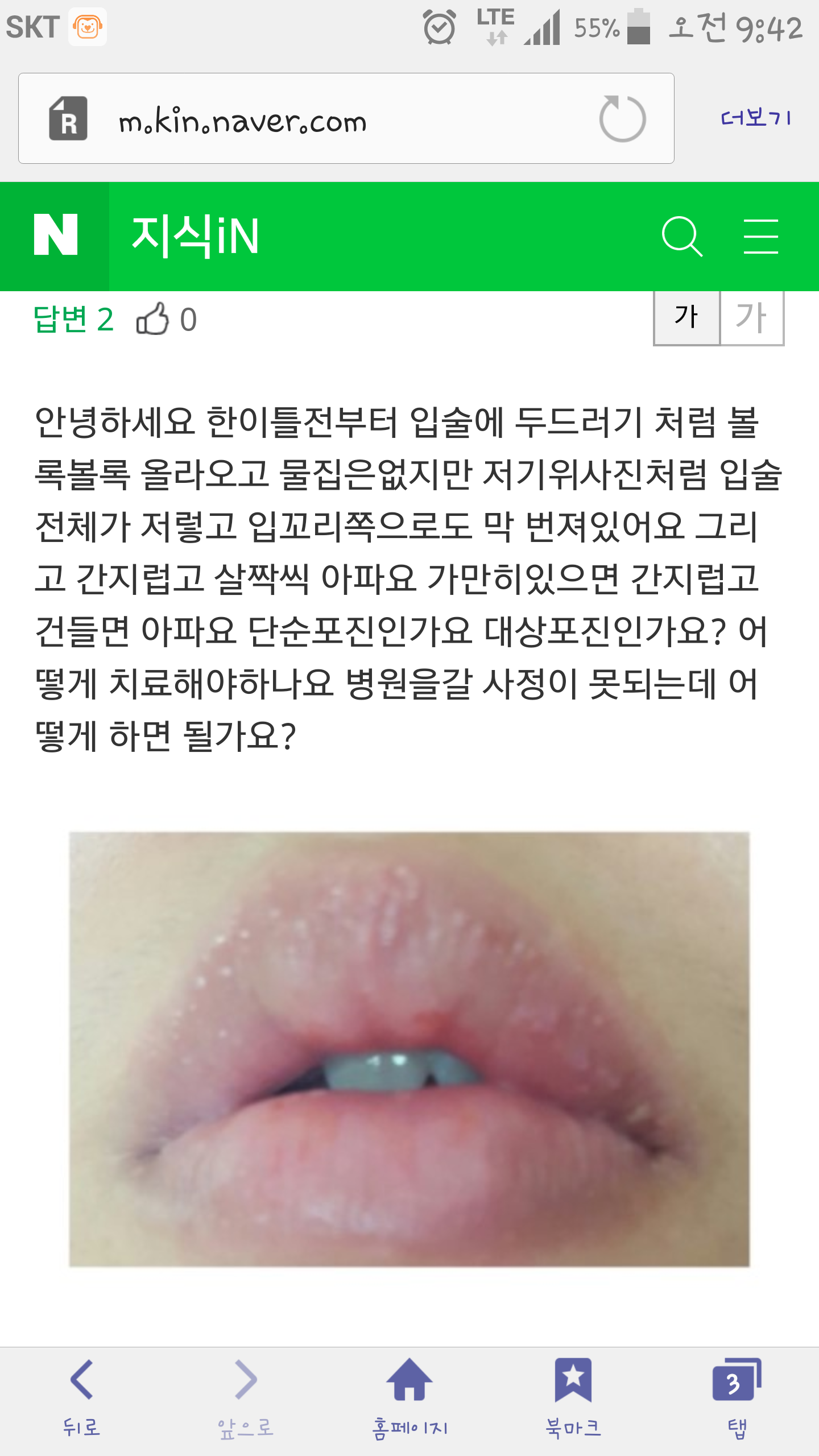Select the larger 가 font size button
The height and width of the screenshot is (1456, 819).
point(752,317)
